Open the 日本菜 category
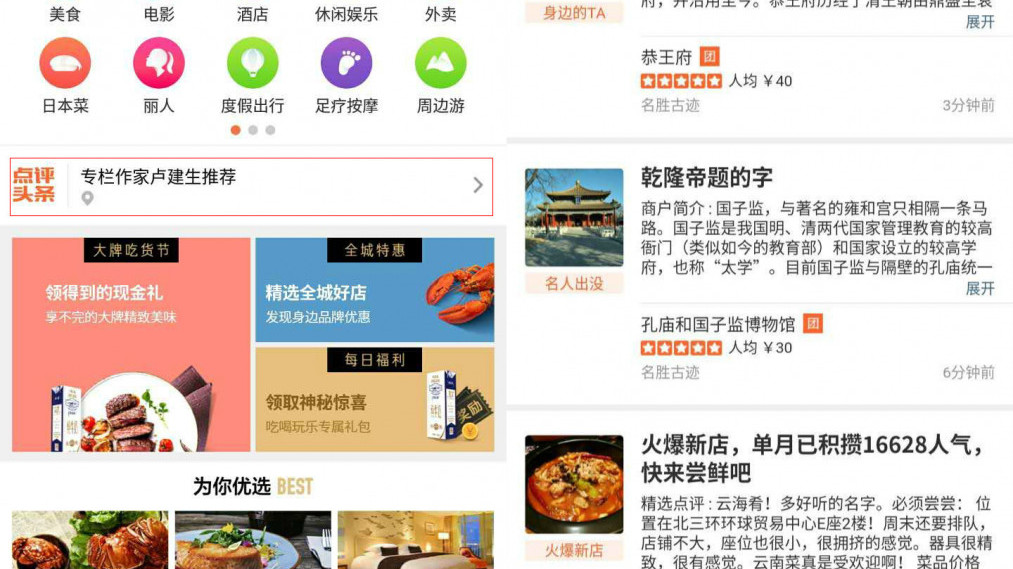The image size is (1013, 569). pyautogui.click(x=65, y=75)
